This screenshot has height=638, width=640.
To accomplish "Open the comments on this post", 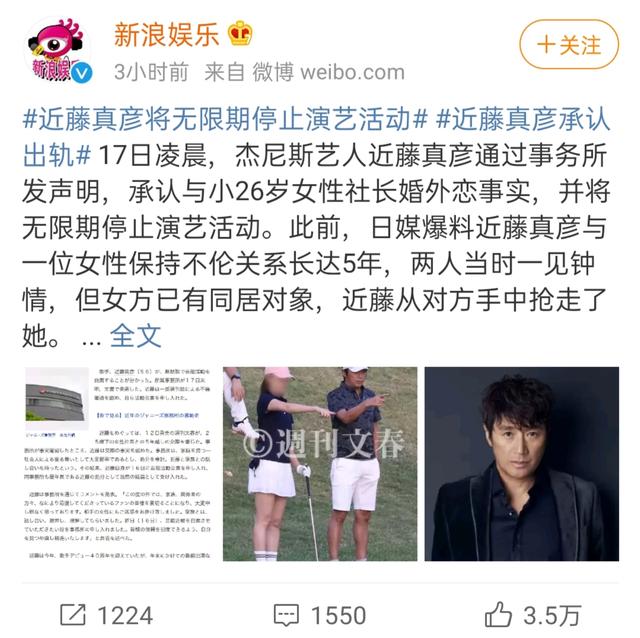I will [319, 611].
